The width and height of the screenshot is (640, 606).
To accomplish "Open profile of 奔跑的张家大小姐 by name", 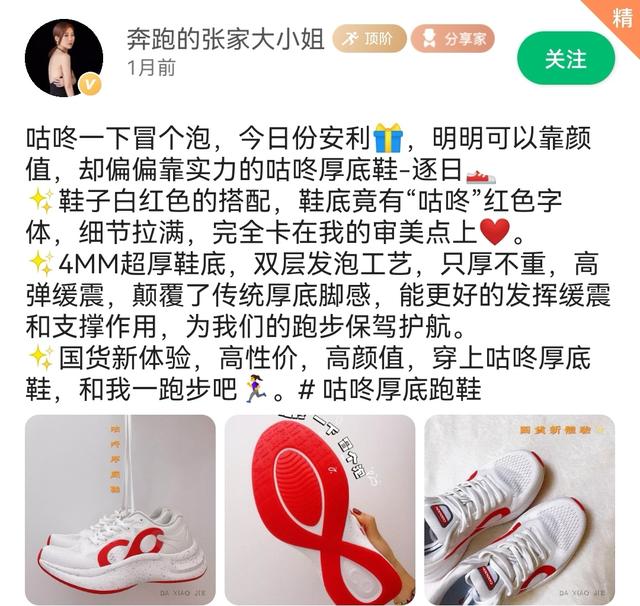I will click(x=225, y=39).
